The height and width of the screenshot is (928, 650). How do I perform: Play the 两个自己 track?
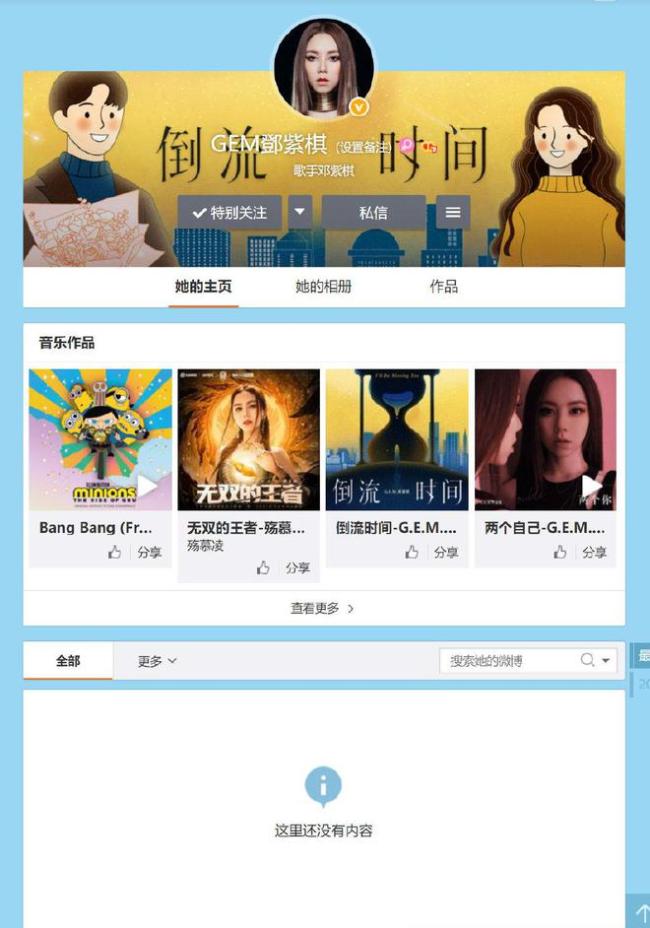pos(591,487)
